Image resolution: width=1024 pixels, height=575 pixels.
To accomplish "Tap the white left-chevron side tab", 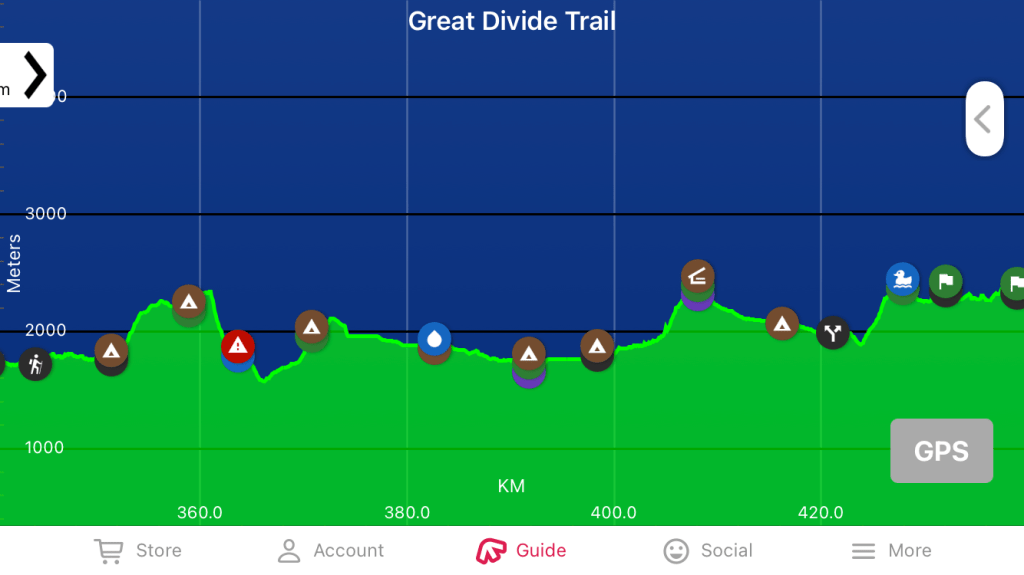I will tap(984, 119).
